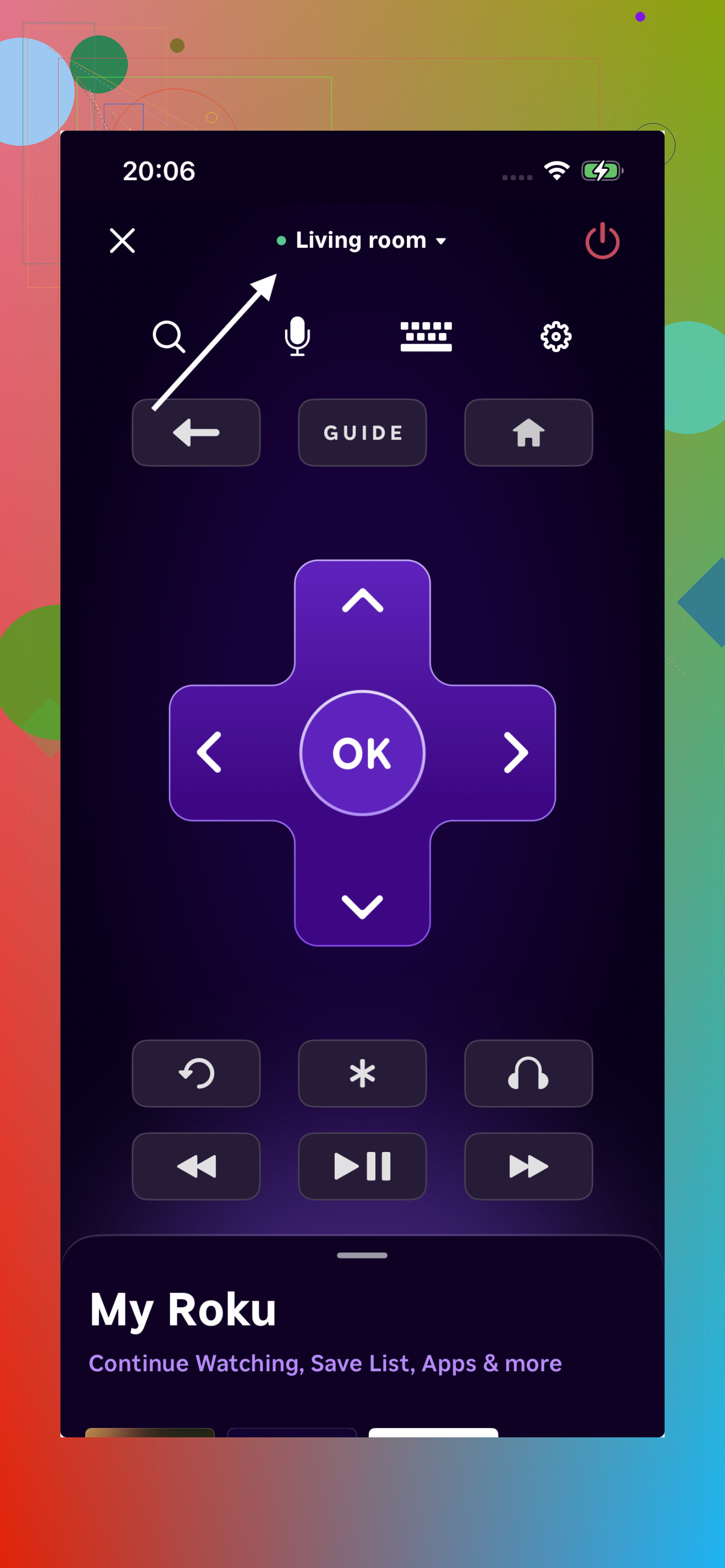Open options with the asterisk button
This screenshot has height=1568, width=725.
pos(362,1073)
